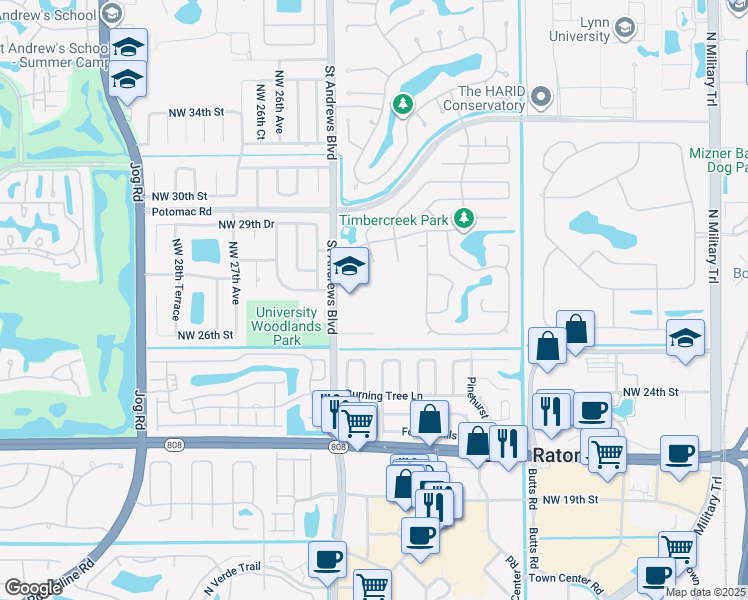This screenshot has height=600, width=748.
Task: Tap the school marker right of NW 24th St
Action: [x=685, y=340]
